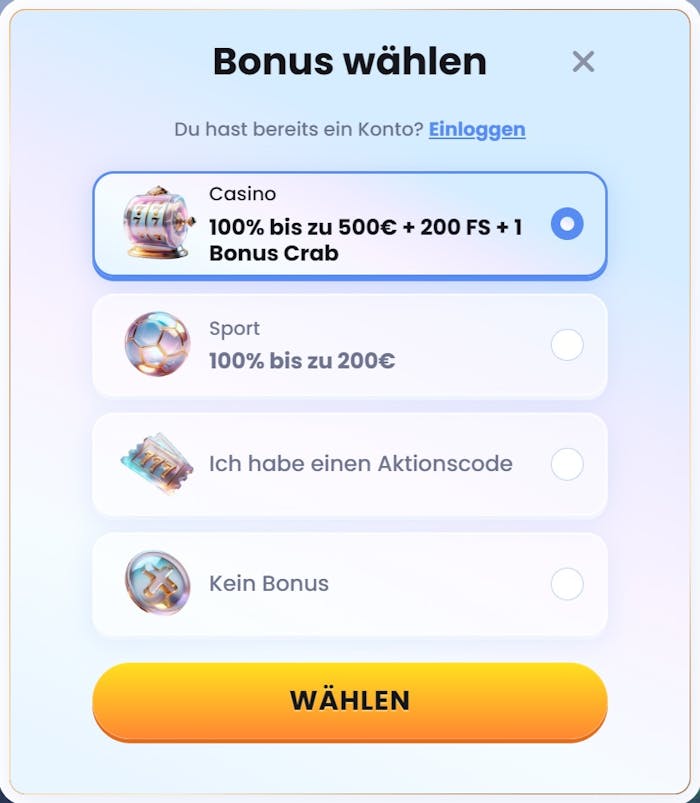Viewport: 700px width, 803px height.
Task: Select the Casino bonus option
Action: click(x=567, y=224)
